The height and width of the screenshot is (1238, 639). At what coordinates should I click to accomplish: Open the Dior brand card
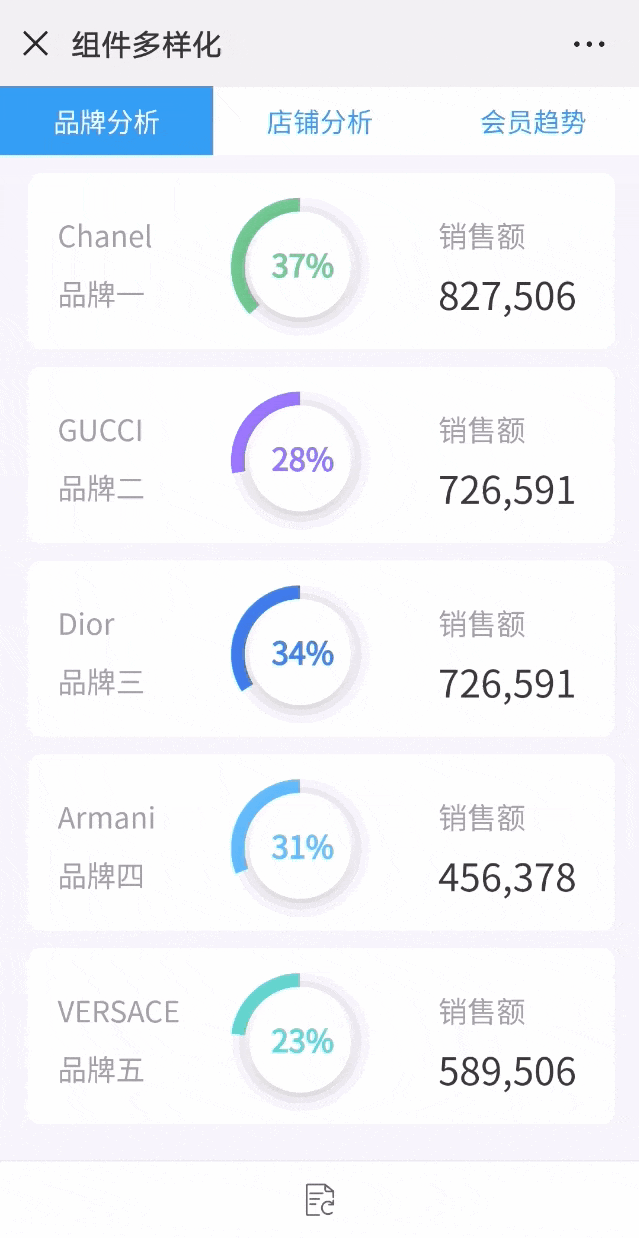click(x=320, y=649)
